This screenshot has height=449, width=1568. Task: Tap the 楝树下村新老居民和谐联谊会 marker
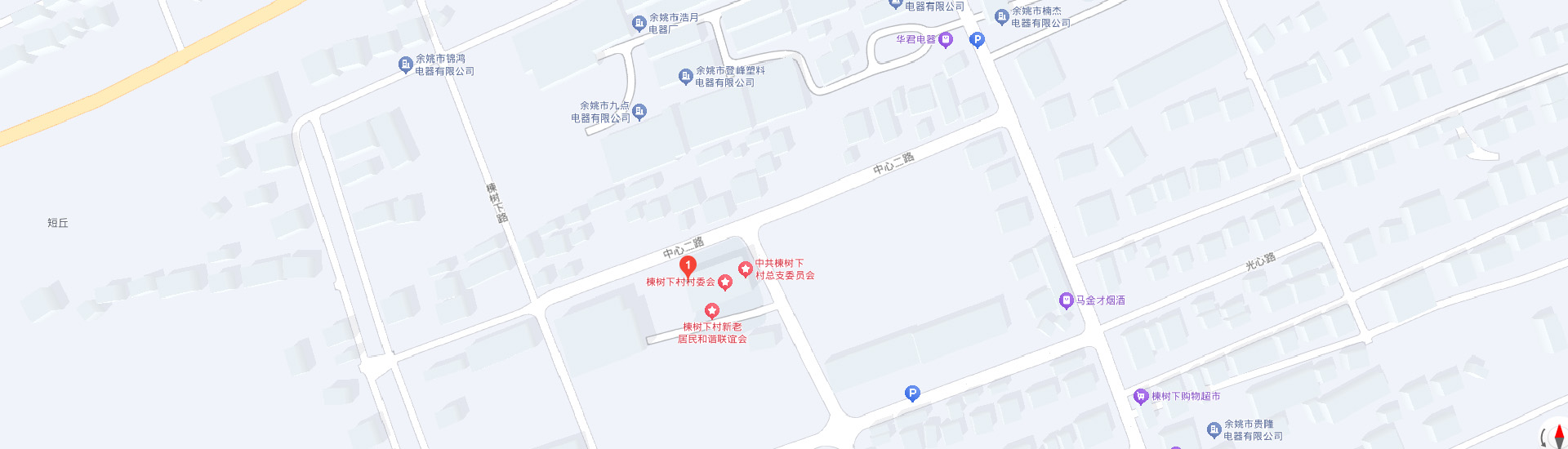[x=712, y=311]
